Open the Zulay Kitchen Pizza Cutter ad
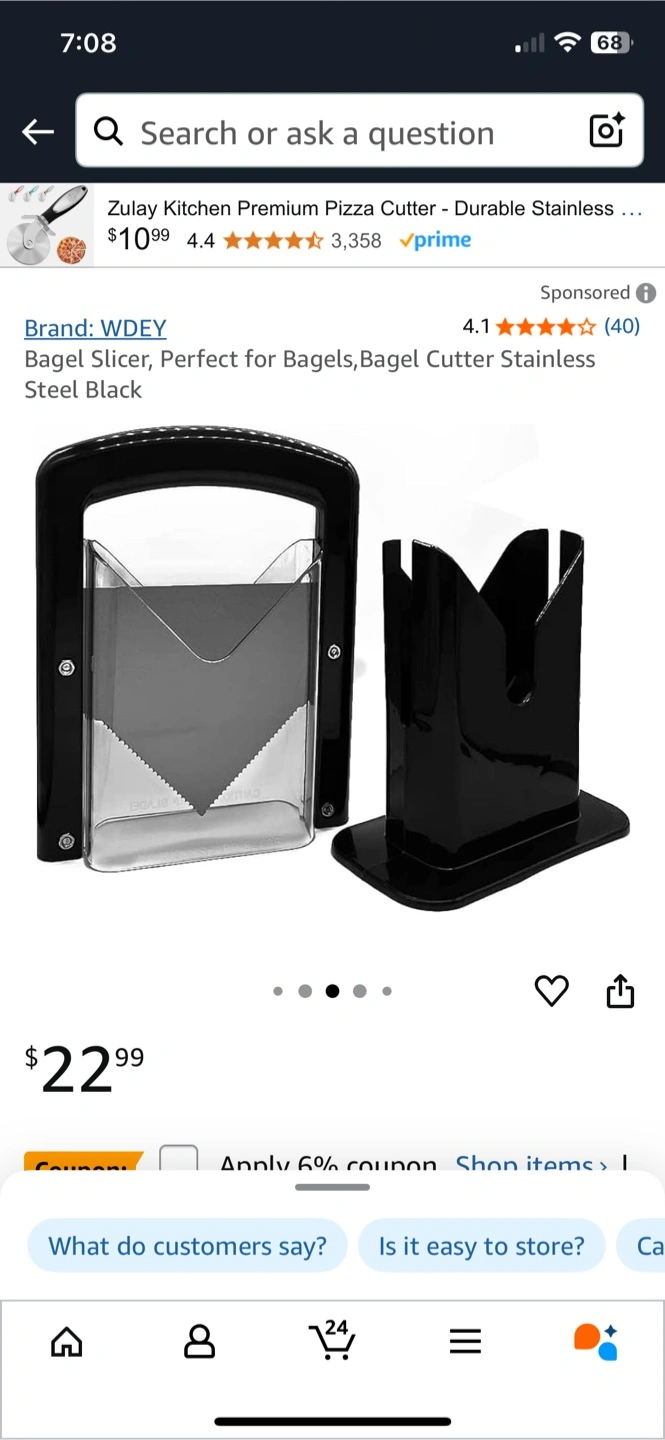This screenshot has height=1440, width=665. 332,225
